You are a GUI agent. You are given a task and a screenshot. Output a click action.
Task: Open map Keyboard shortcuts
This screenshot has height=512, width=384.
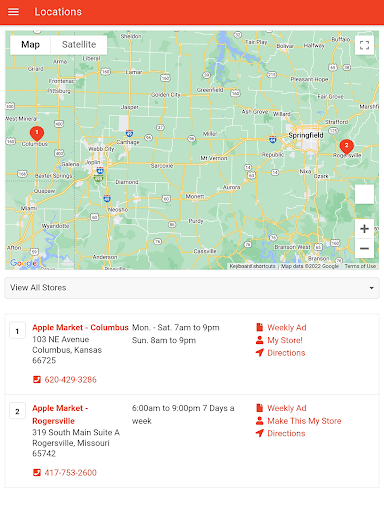tap(252, 266)
